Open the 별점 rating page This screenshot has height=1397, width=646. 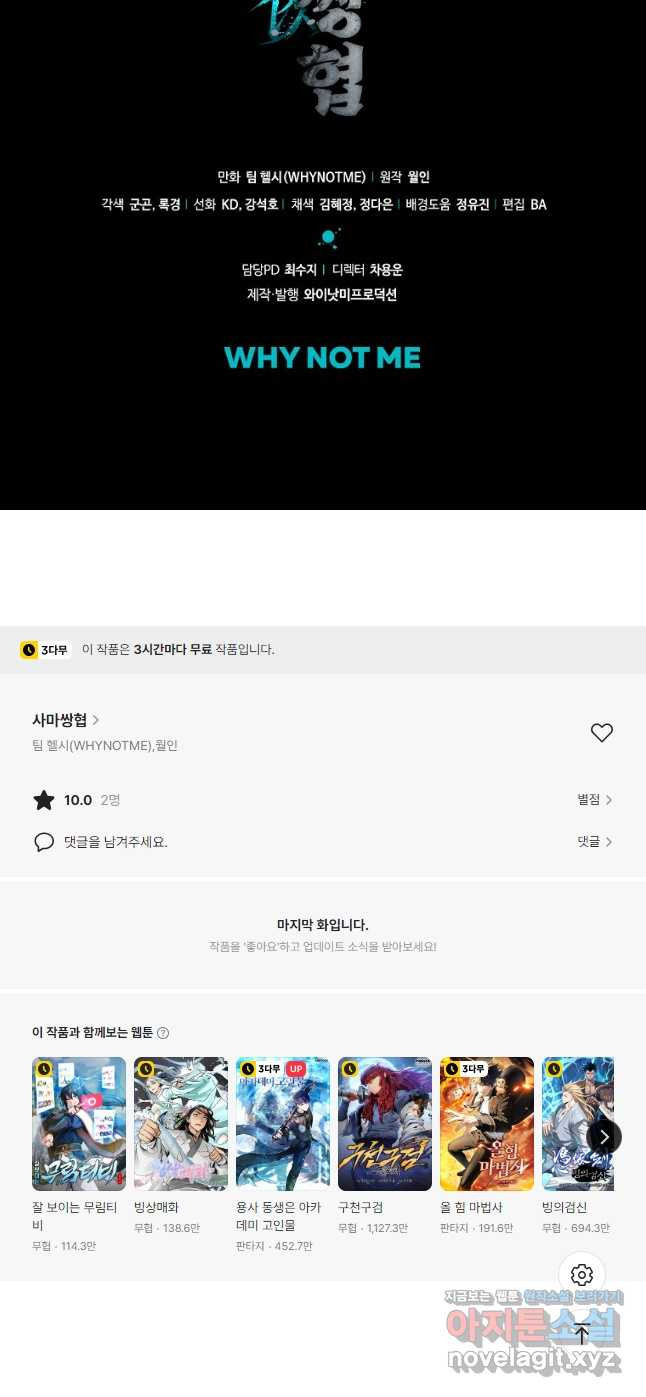[594, 799]
